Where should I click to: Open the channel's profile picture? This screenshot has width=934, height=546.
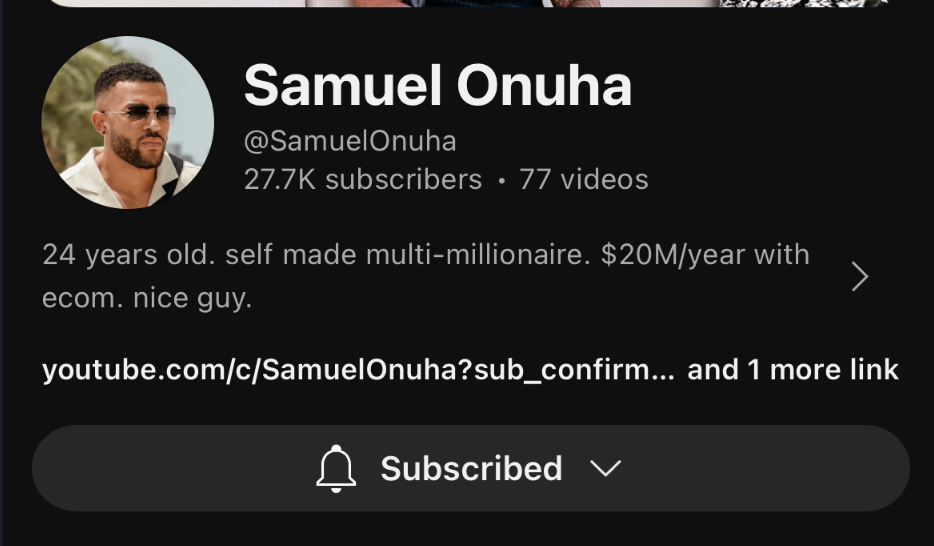point(128,122)
